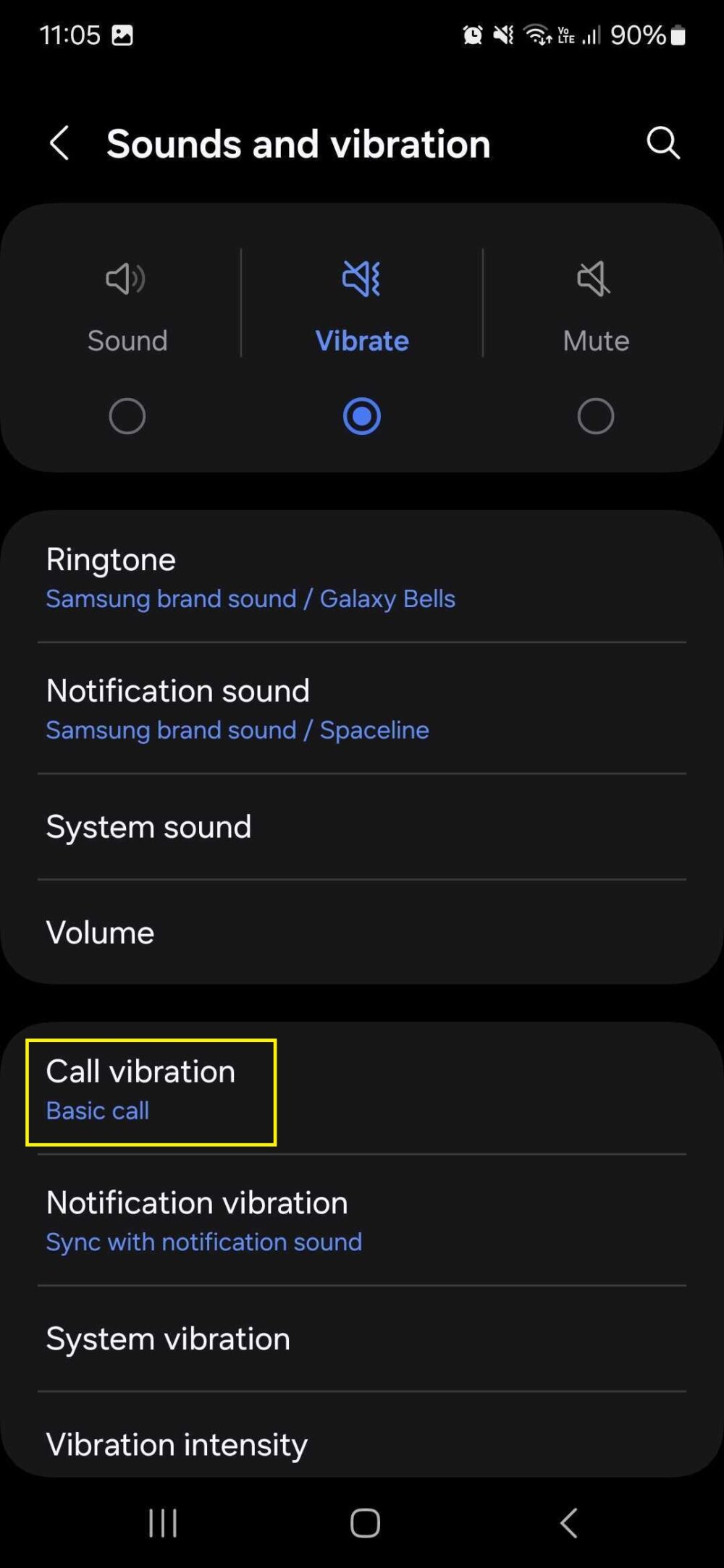
Task: Select the Sound radio button
Action: coord(127,415)
